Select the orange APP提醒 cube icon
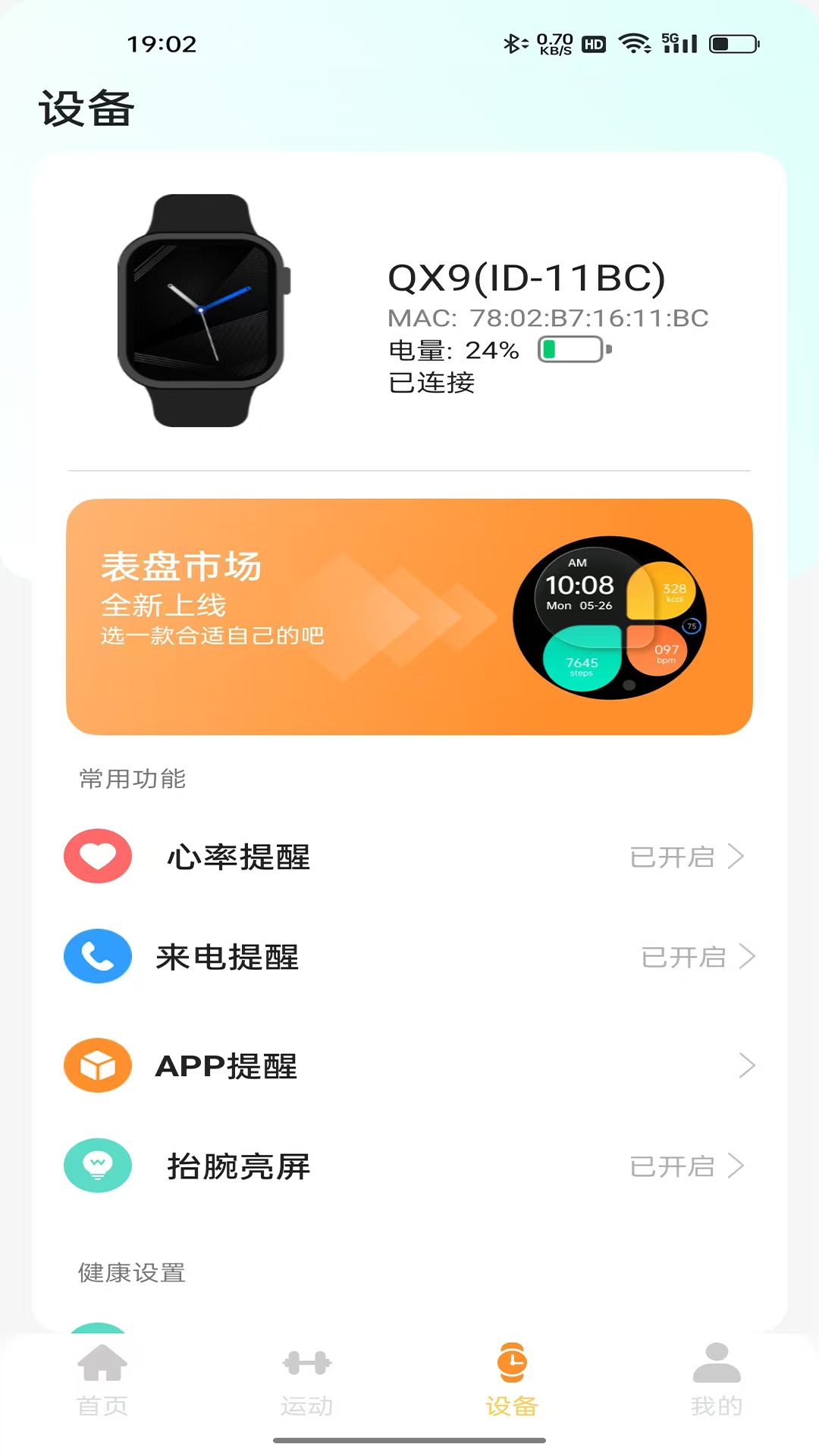Viewport: 819px width, 1456px height. click(98, 1065)
